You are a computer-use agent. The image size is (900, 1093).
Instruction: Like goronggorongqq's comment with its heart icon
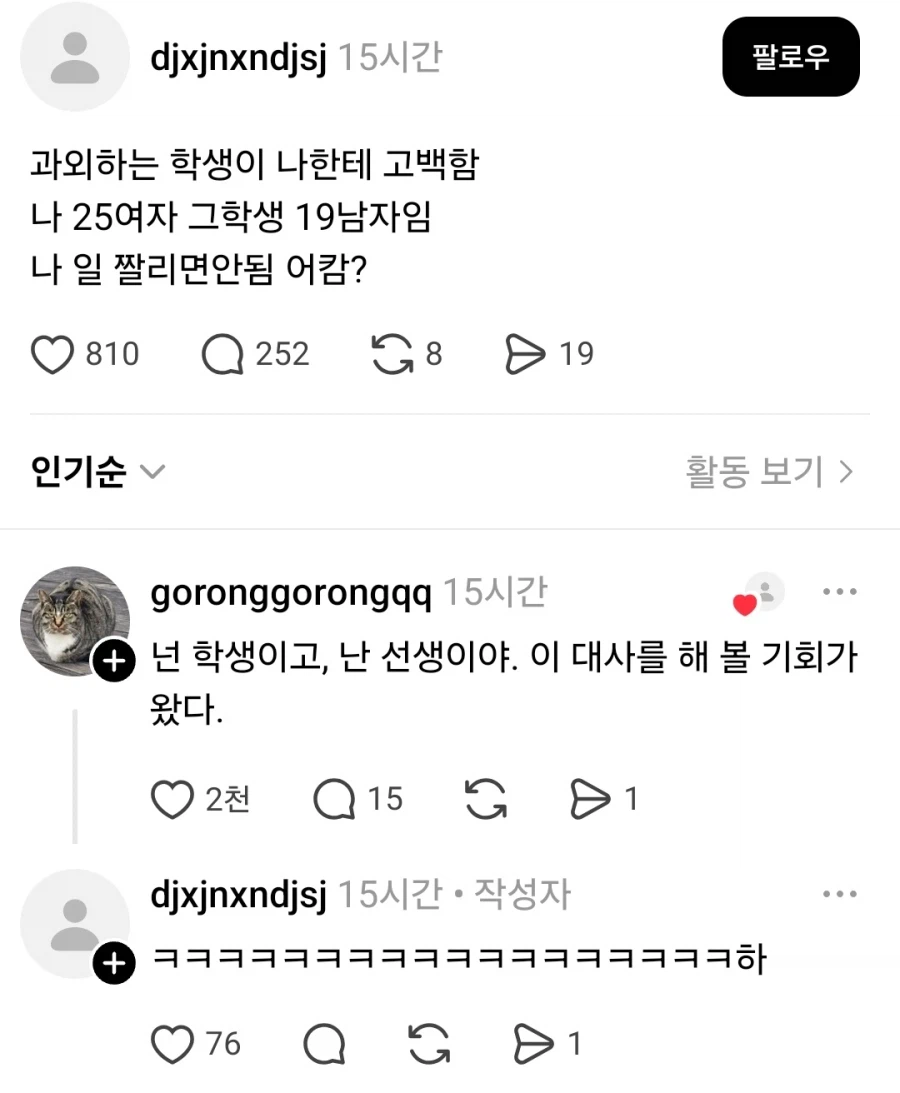[172, 799]
